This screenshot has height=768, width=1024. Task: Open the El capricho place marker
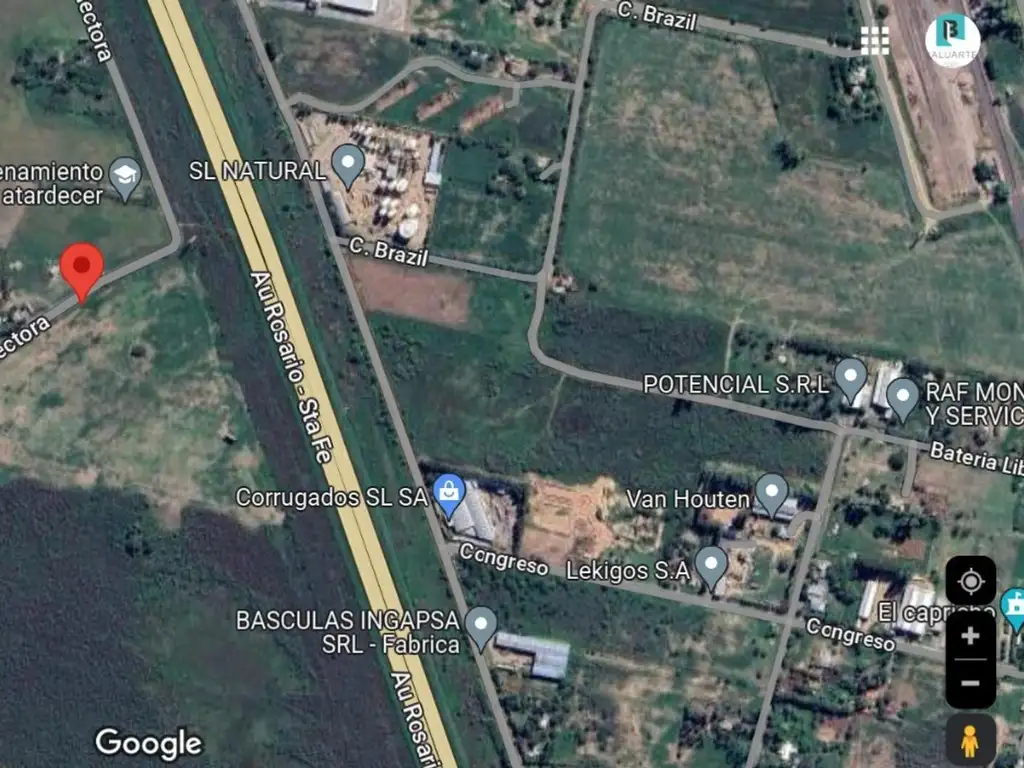(x=1012, y=608)
